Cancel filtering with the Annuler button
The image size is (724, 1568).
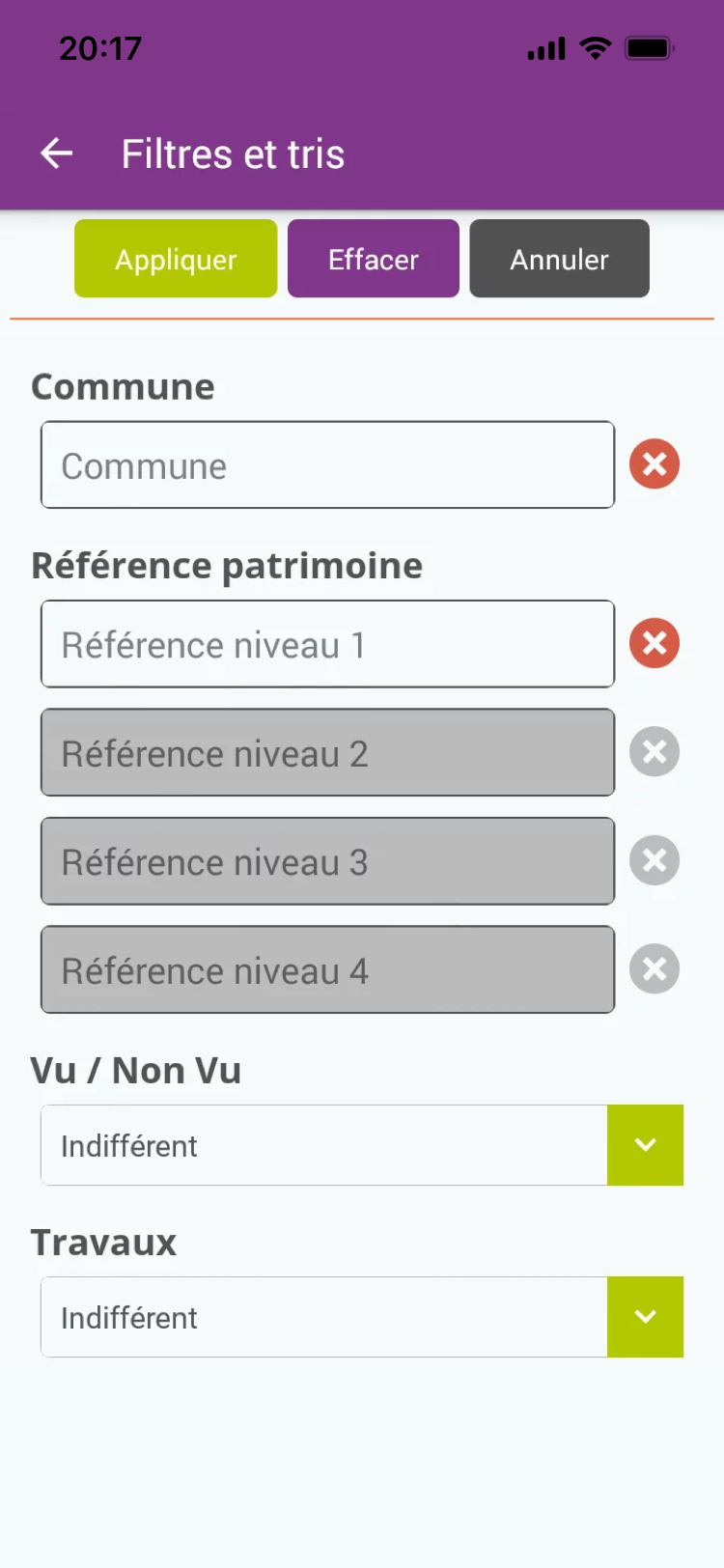[x=559, y=259]
